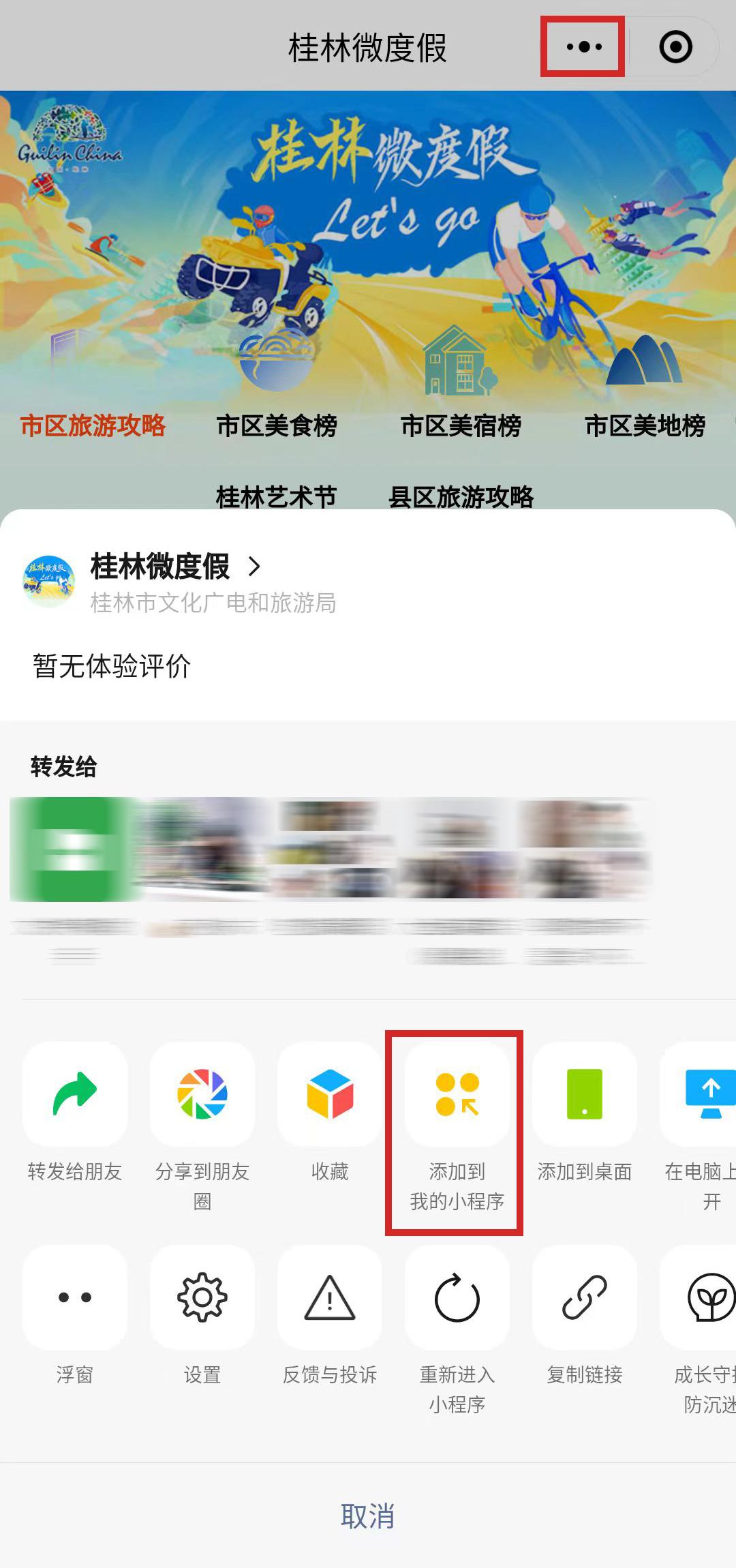This screenshot has width=736, height=1568.
Task: Choose 添加到我的小程序
Action: coord(457,1094)
